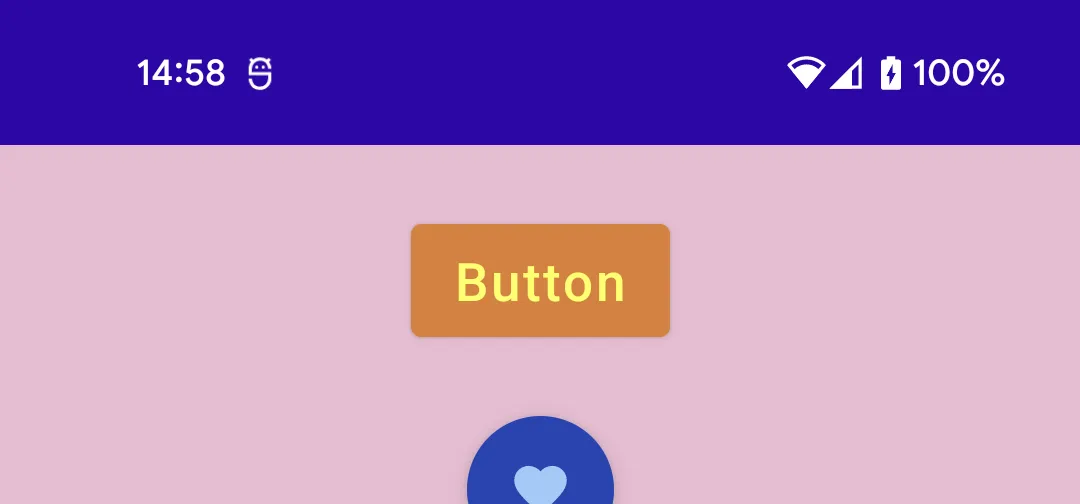This screenshot has width=1080, height=504.
Task: Tap the orange Button
Action: 540,281
